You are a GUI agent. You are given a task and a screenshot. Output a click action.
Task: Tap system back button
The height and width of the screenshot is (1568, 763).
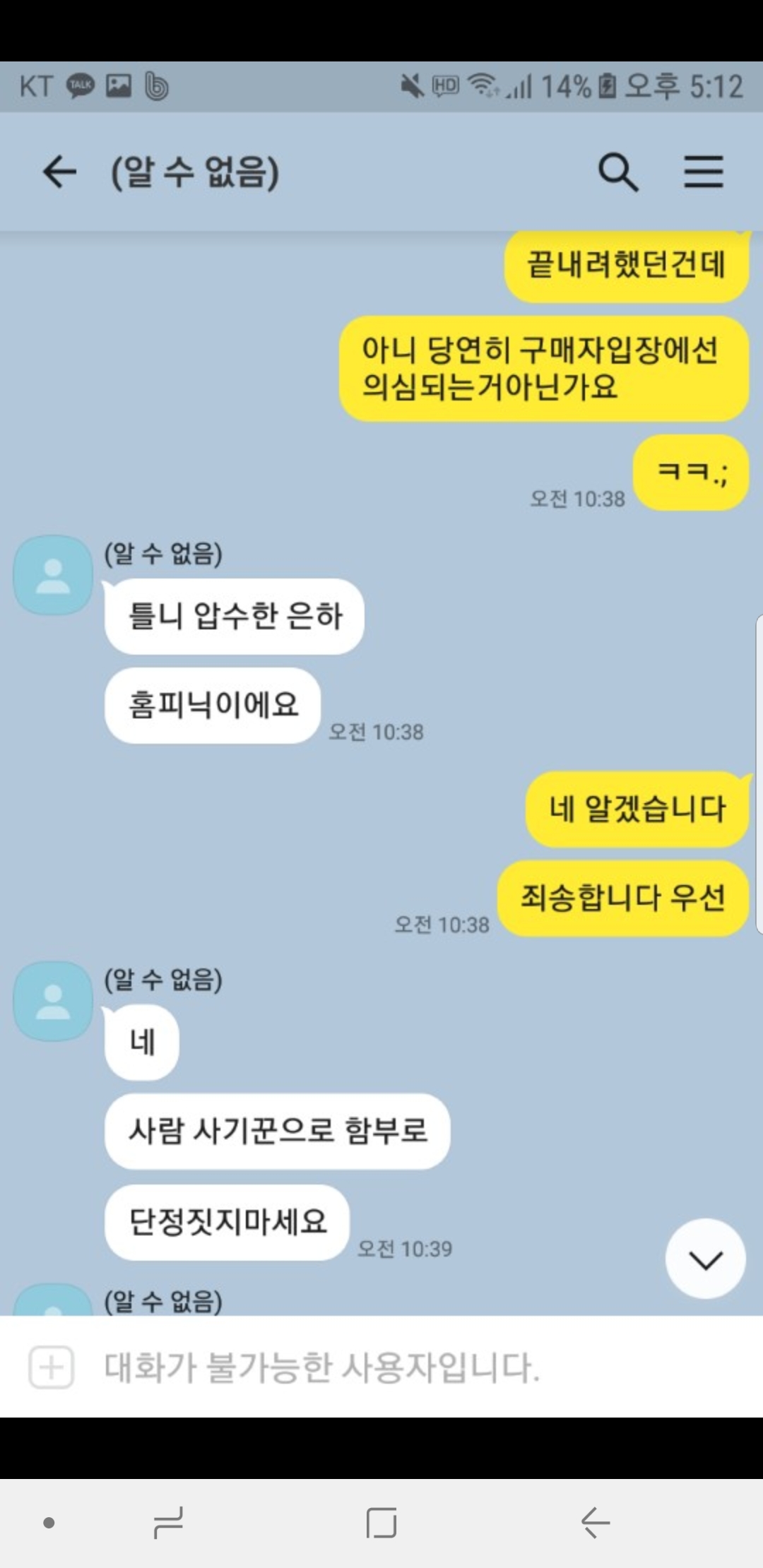point(595,1523)
